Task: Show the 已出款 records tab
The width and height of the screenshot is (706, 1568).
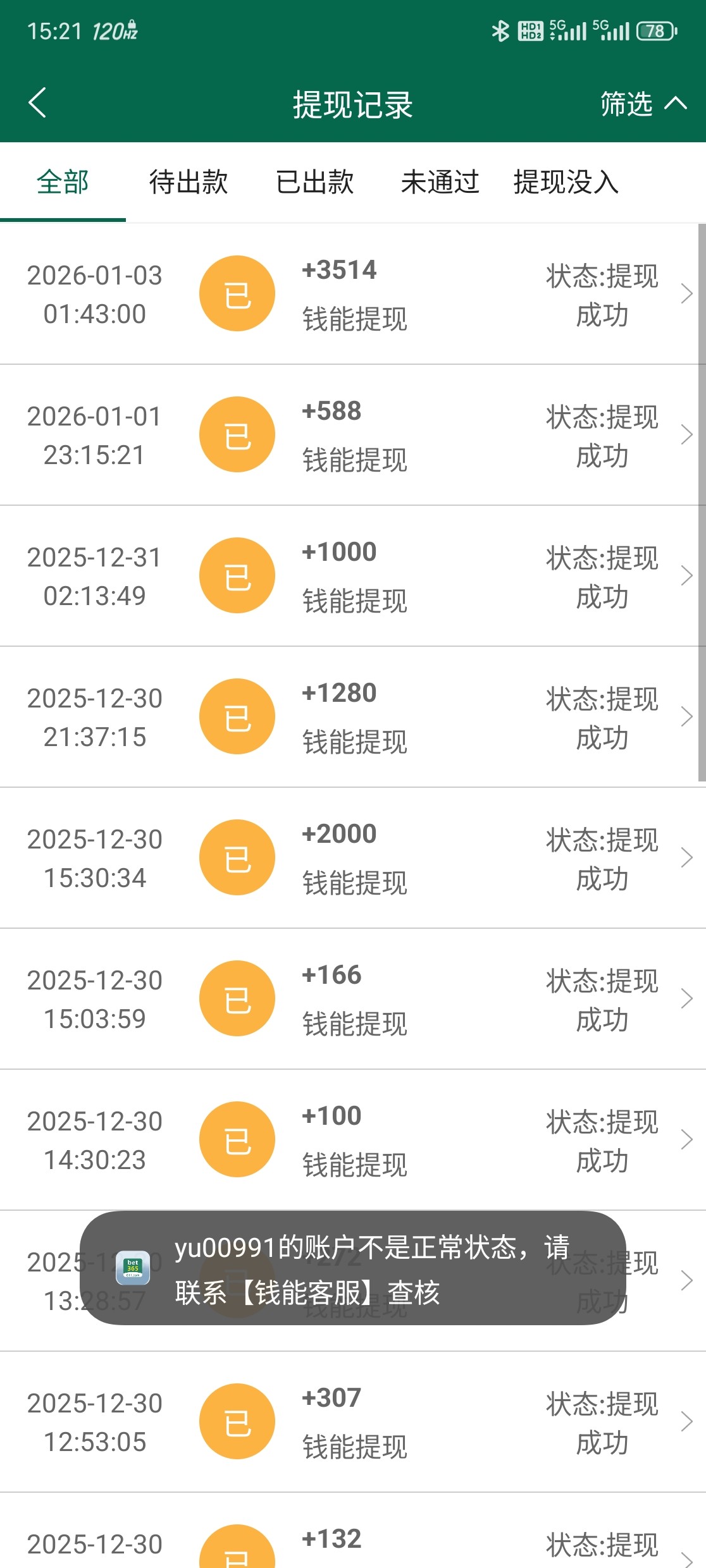Action: pos(314,183)
